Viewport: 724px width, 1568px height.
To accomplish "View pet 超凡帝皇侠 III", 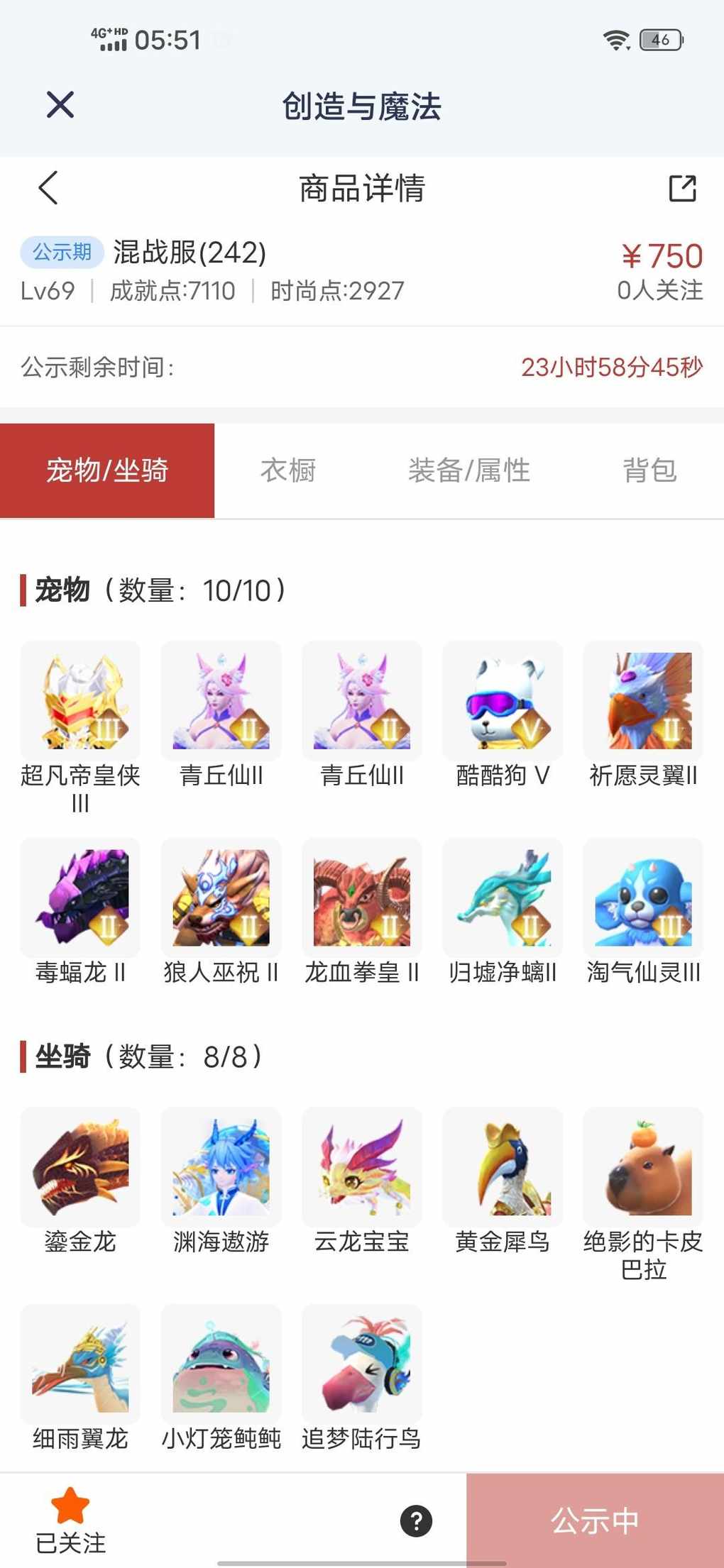I will pos(80,701).
